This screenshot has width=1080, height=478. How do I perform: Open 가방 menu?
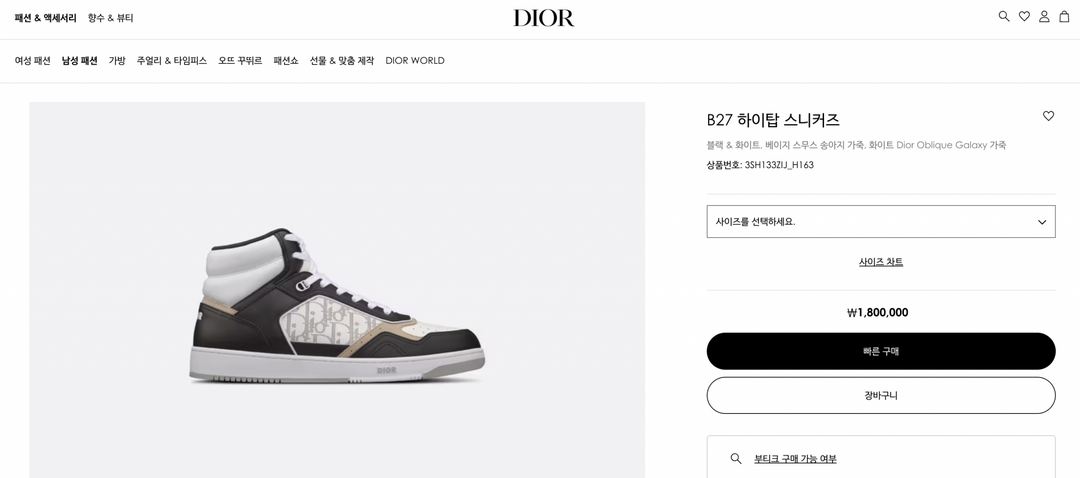click(x=117, y=61)
